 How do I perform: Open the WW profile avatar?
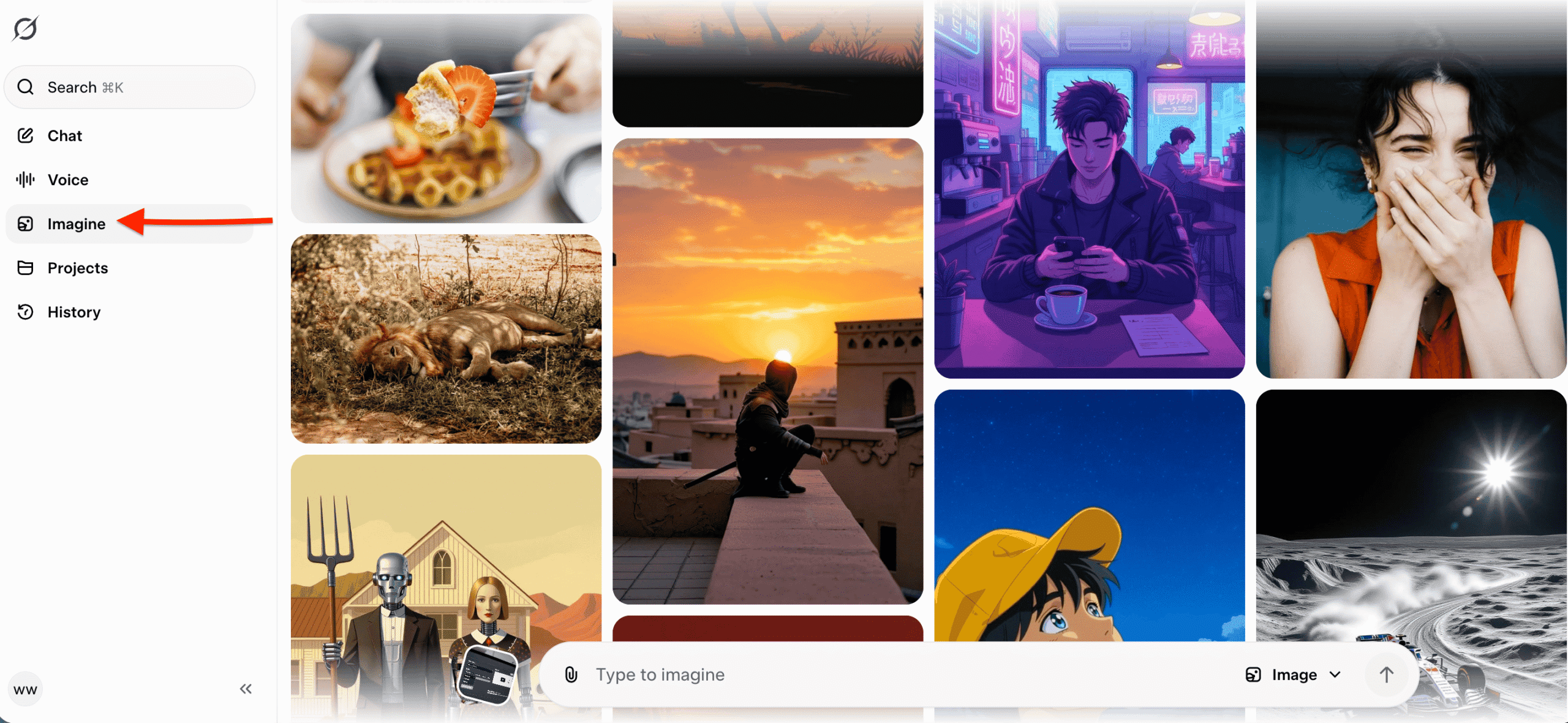click(25, 689)
